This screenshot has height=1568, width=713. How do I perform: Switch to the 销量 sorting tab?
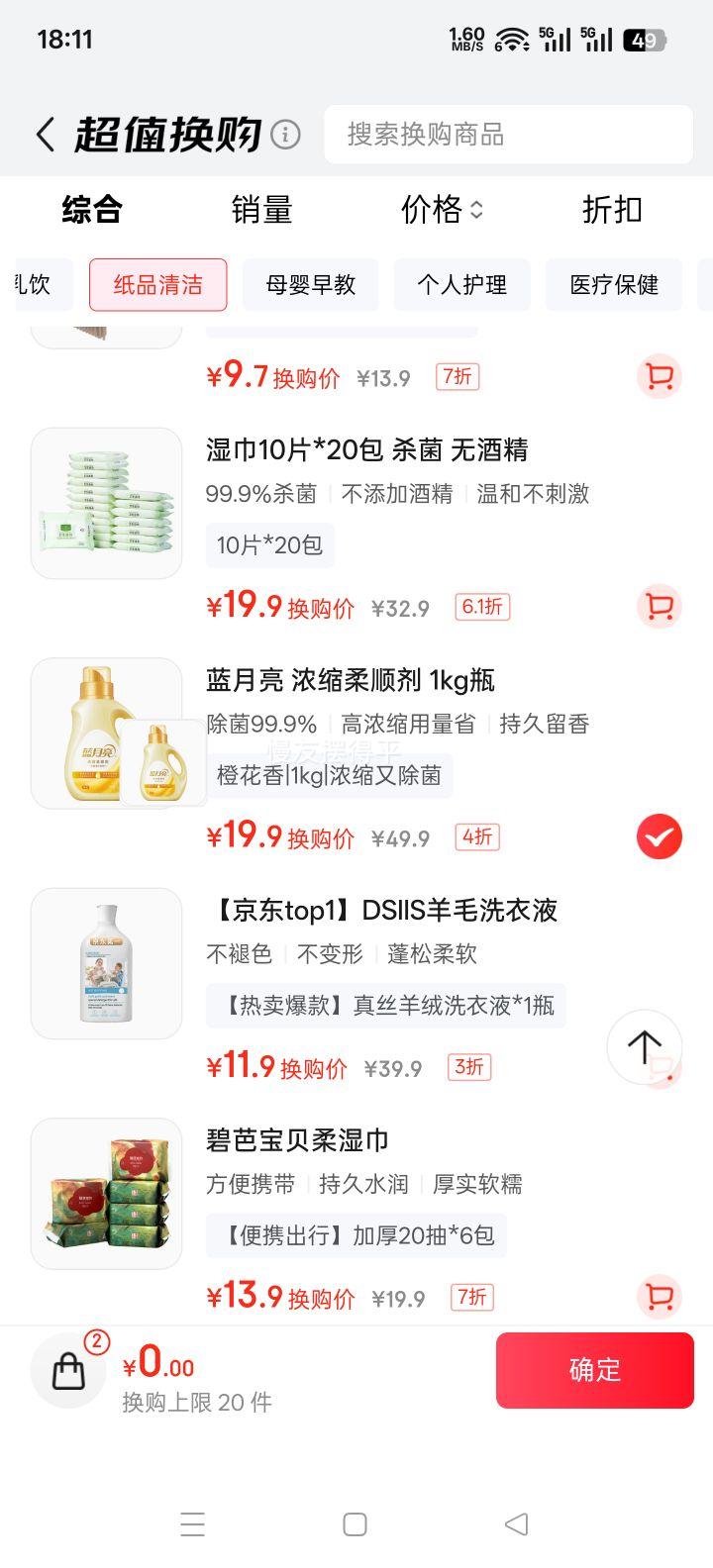click(261, 210)
